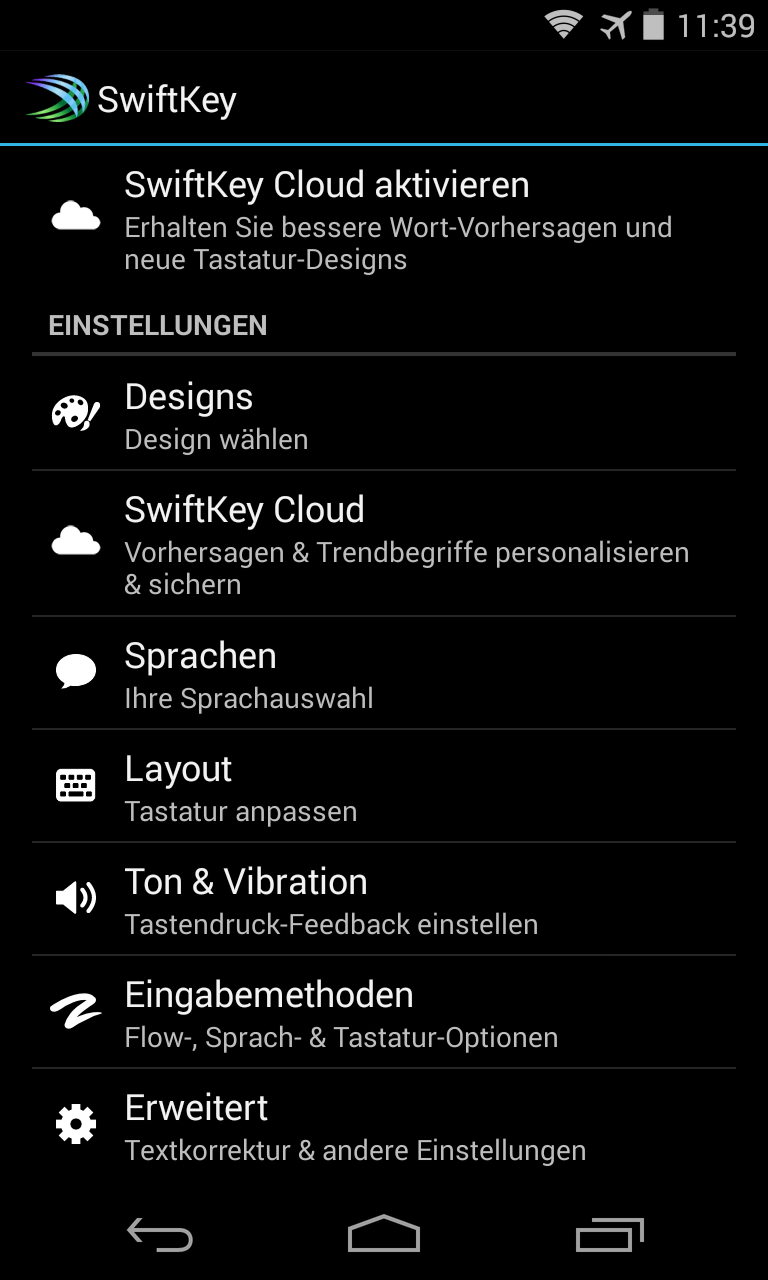
Task: Open Layout keyboard customization
Action: click(384, 786)
